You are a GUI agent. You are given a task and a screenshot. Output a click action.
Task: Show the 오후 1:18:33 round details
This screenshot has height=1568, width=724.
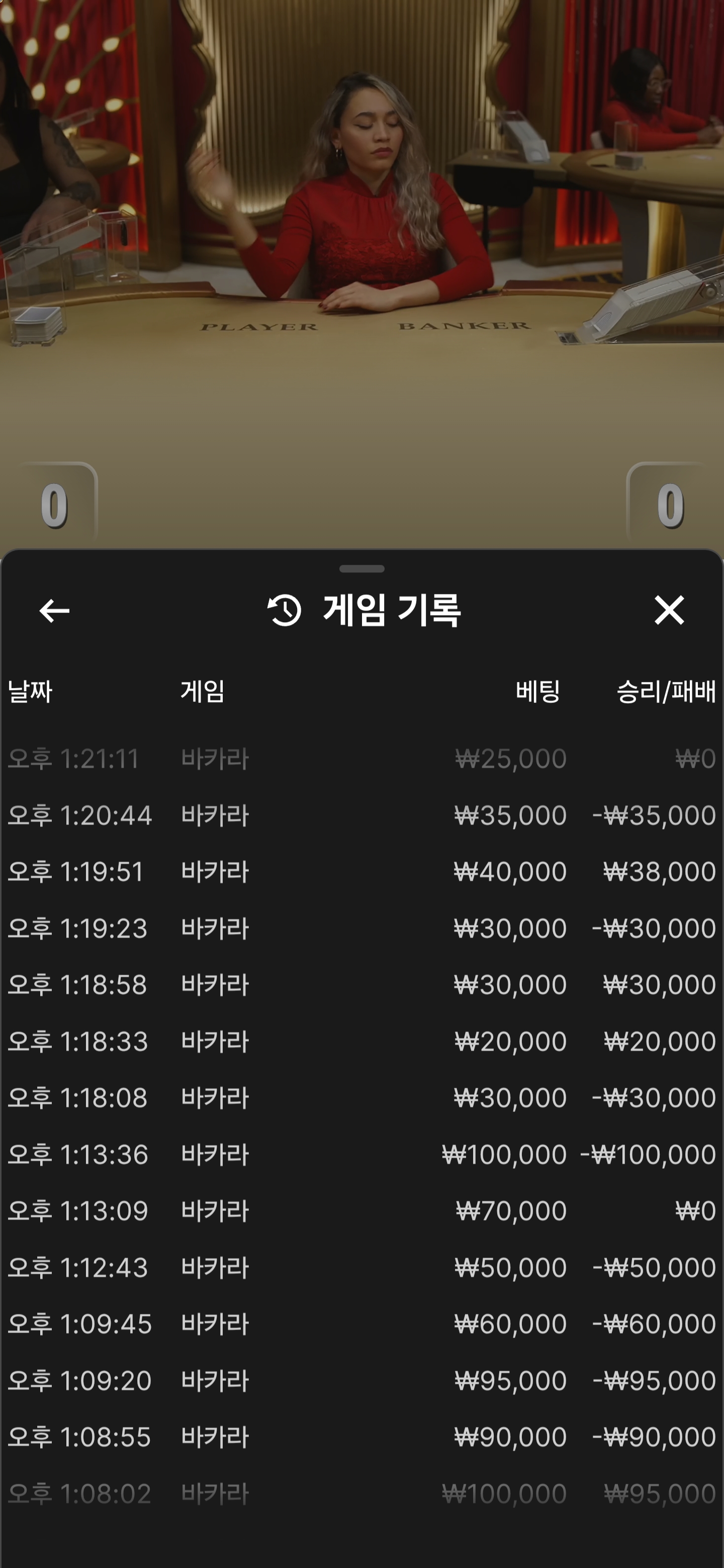(361, 1041)
